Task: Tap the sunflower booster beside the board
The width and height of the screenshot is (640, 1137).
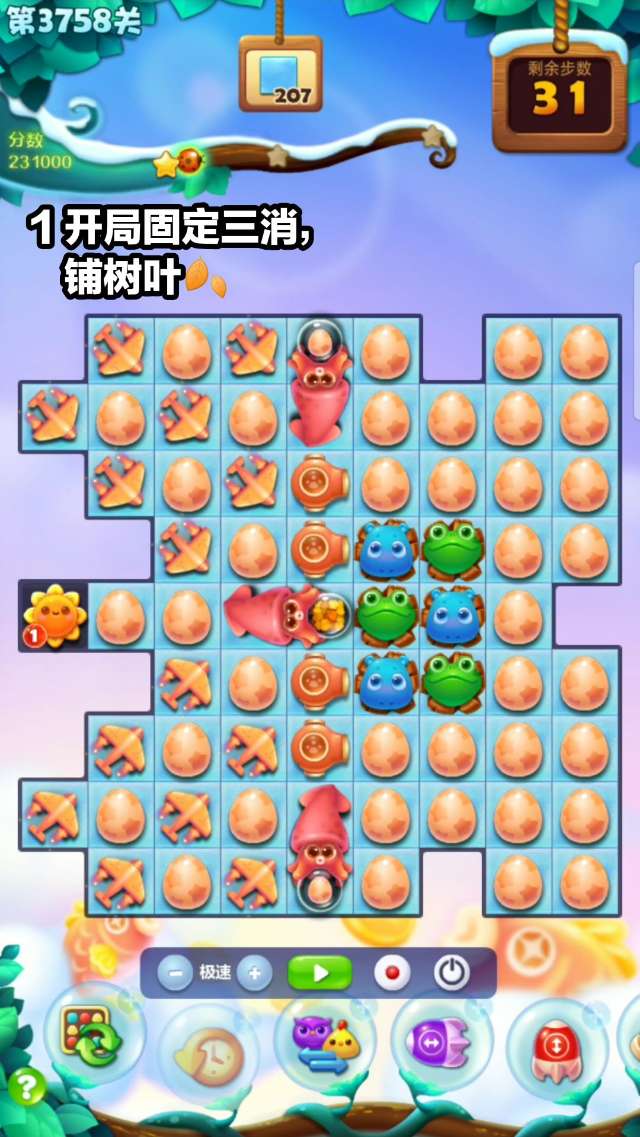Action: tap(52, 612)
